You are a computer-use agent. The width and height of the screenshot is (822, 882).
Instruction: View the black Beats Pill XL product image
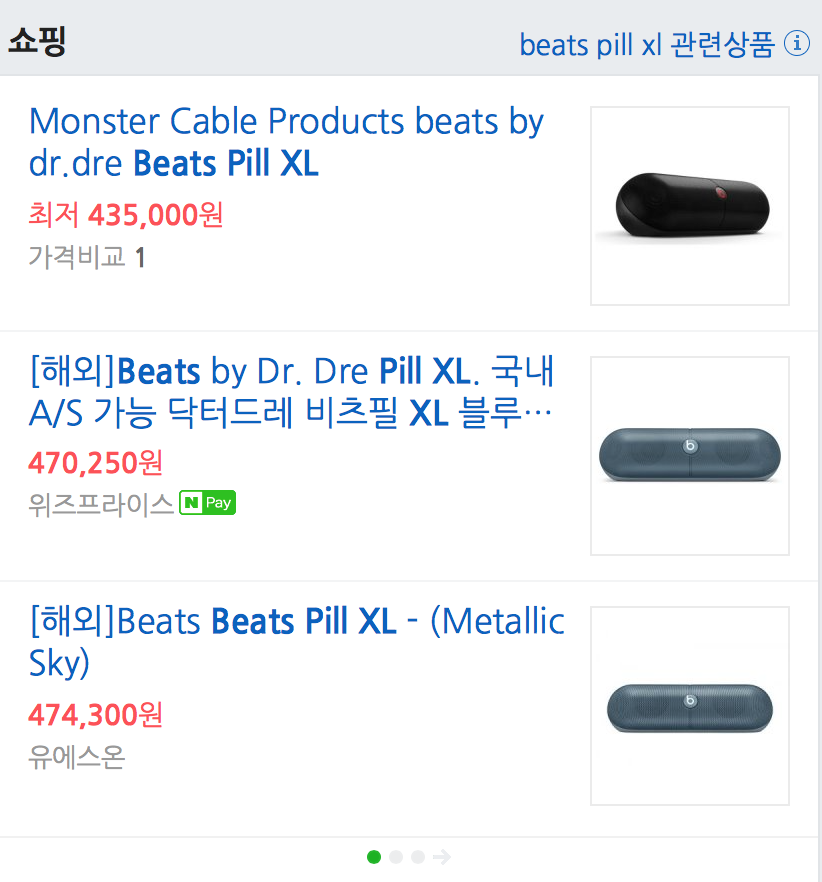point(690,205)
